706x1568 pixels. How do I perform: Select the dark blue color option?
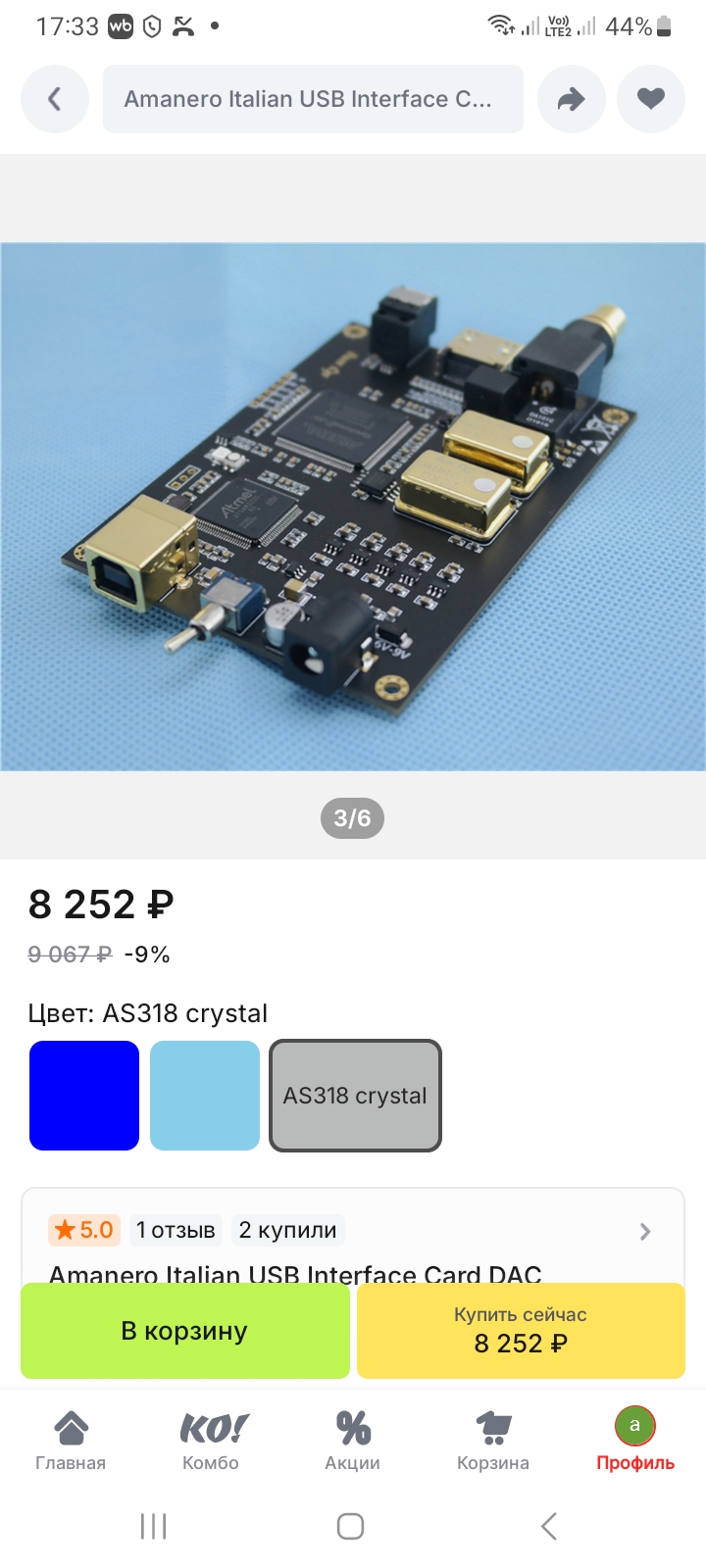point(84,1096)
